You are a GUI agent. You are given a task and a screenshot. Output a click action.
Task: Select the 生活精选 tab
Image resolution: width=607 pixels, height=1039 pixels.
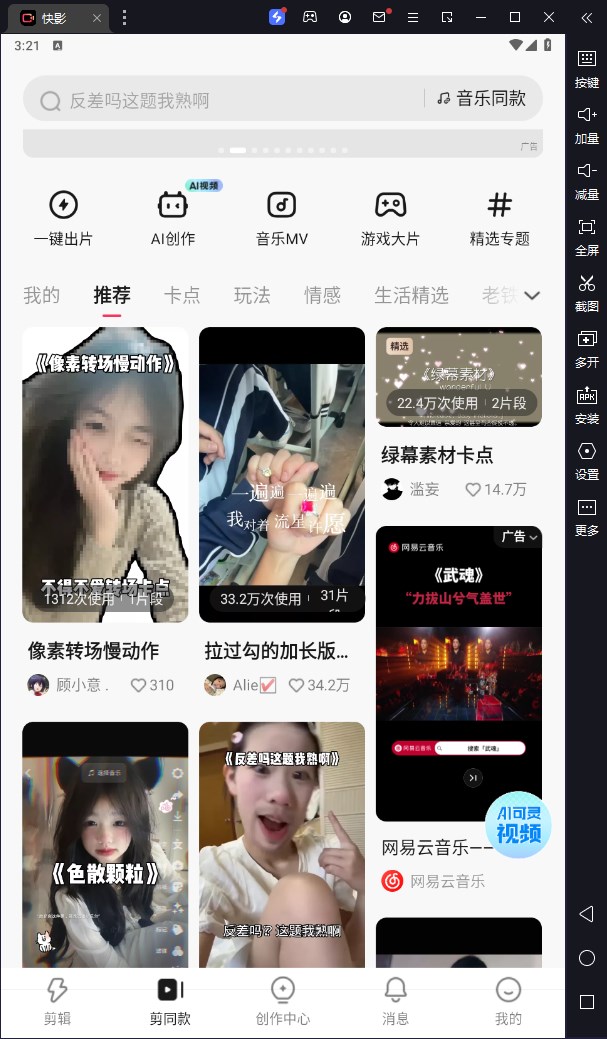coord(411,295)
